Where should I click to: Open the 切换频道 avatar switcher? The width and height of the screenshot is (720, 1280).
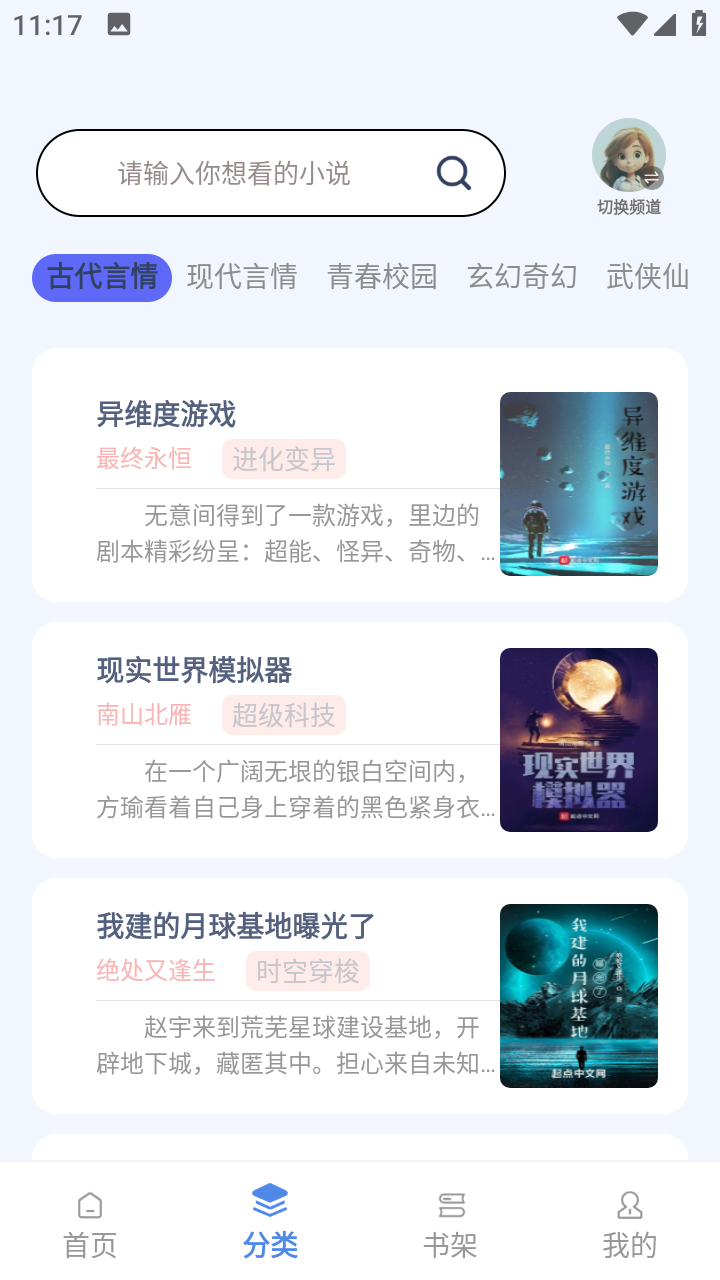tap(629, 167)
